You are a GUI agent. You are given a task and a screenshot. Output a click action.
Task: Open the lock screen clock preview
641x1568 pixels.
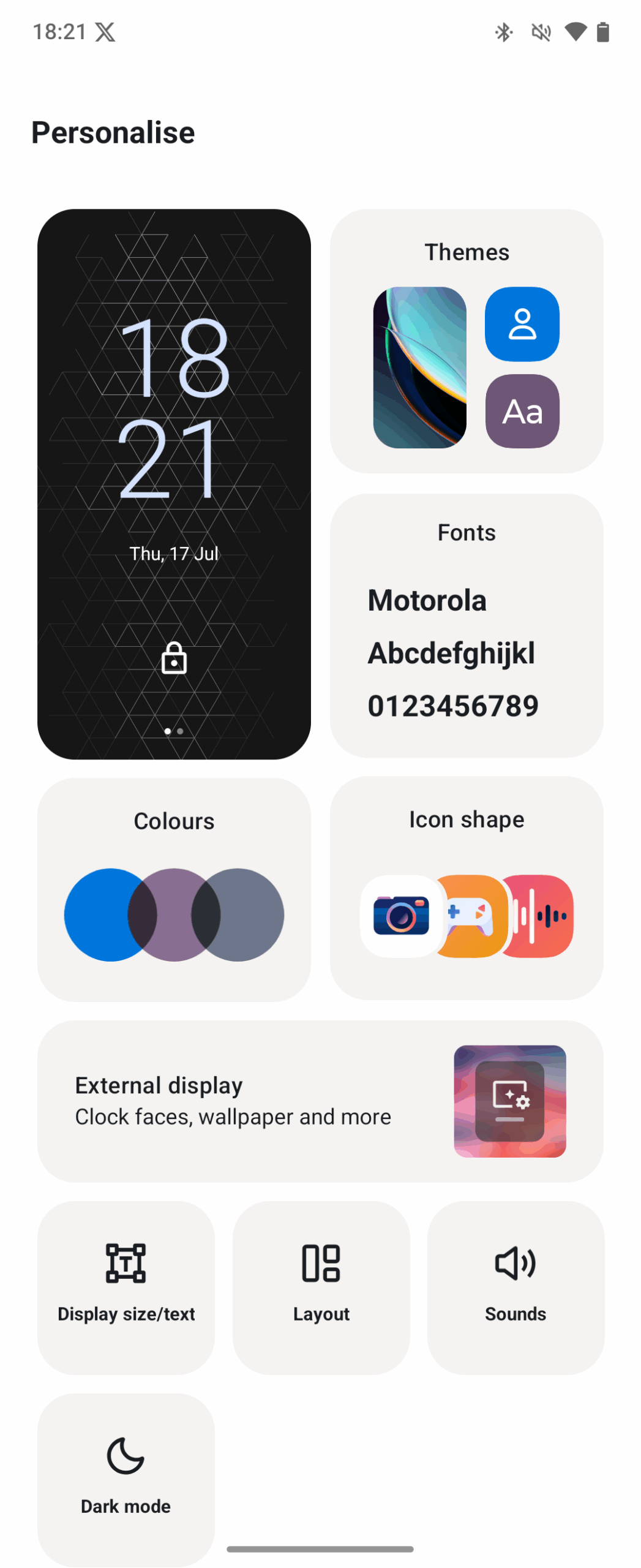coord(174,484)
